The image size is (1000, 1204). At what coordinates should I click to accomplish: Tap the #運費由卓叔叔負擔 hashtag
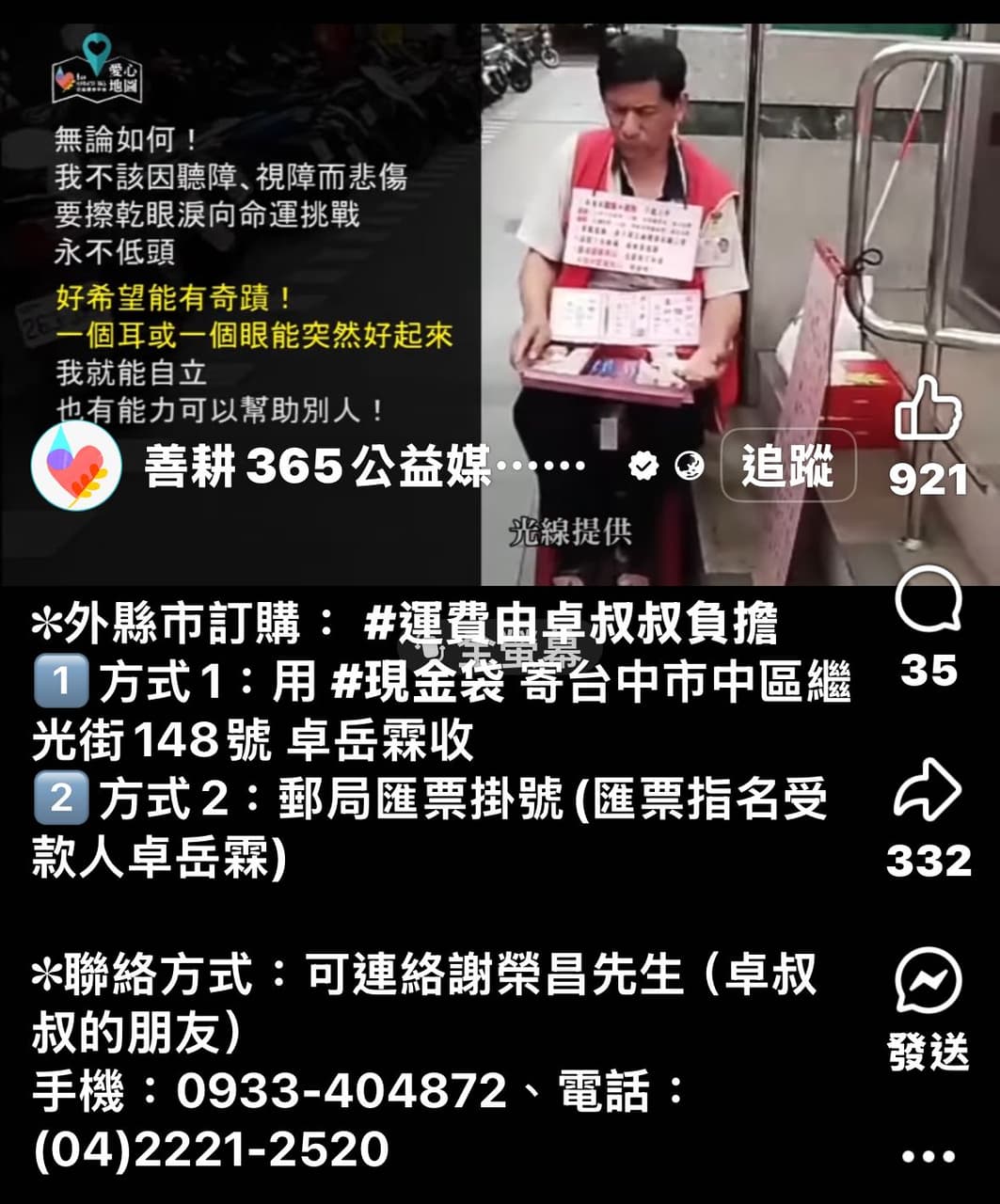[571, 625]
